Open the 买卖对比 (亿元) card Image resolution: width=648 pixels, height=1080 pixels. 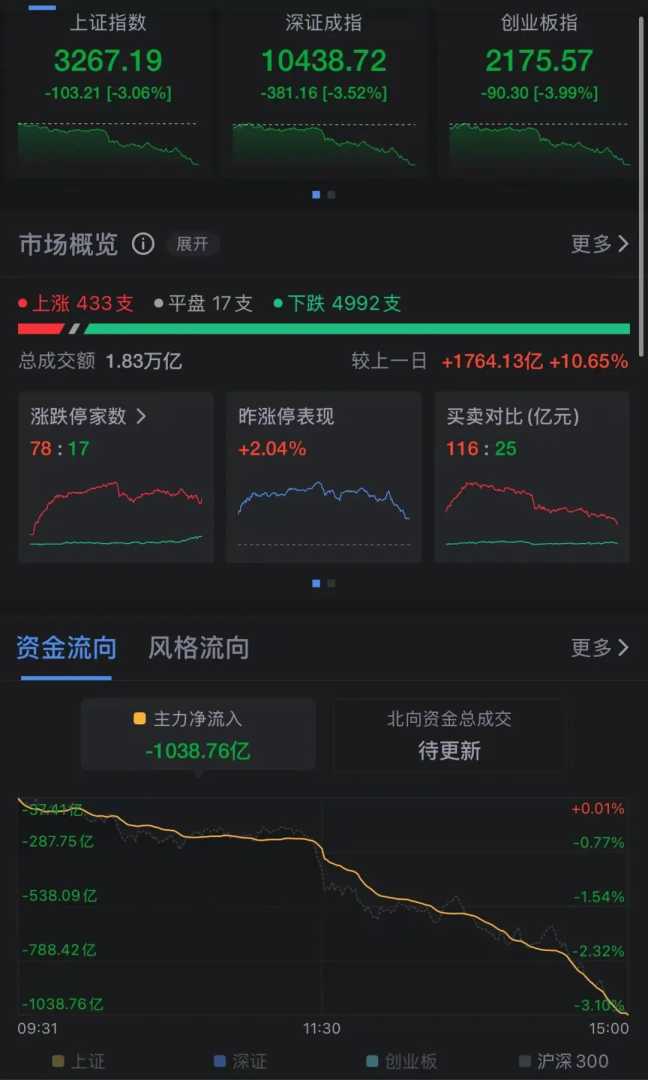click(531, 476)
